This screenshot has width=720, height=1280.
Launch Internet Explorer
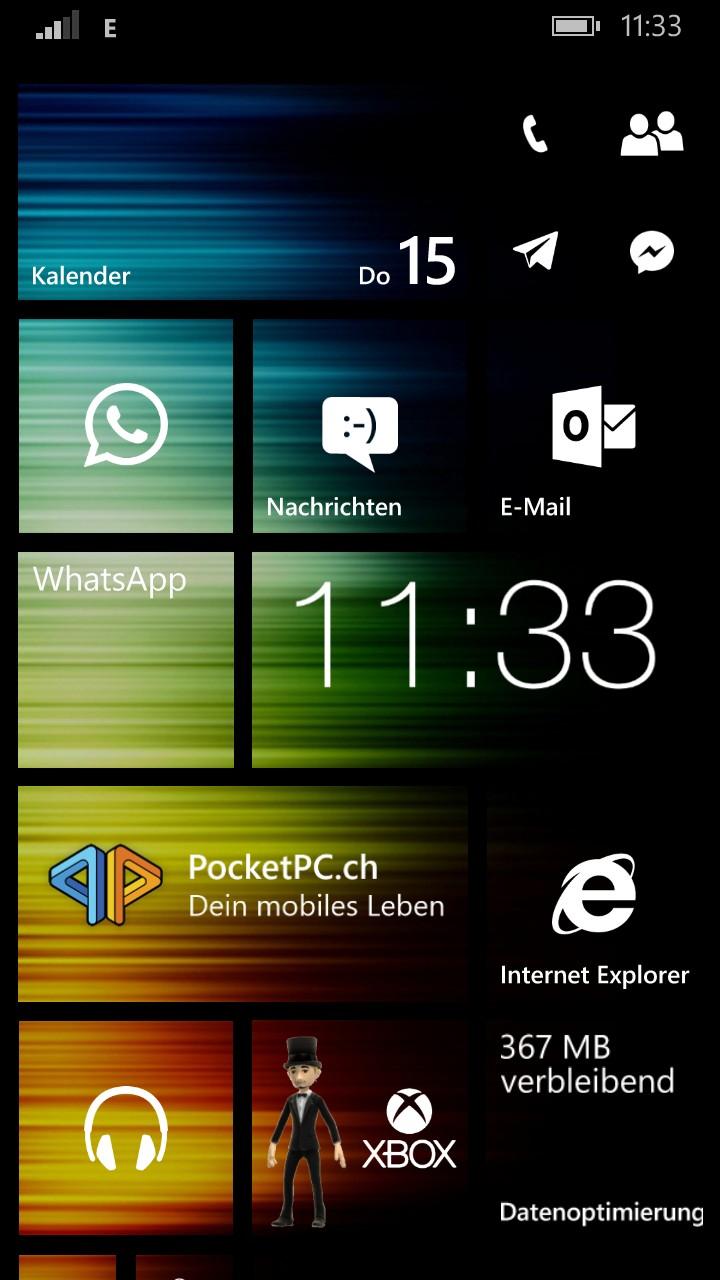tap(594, 893)
